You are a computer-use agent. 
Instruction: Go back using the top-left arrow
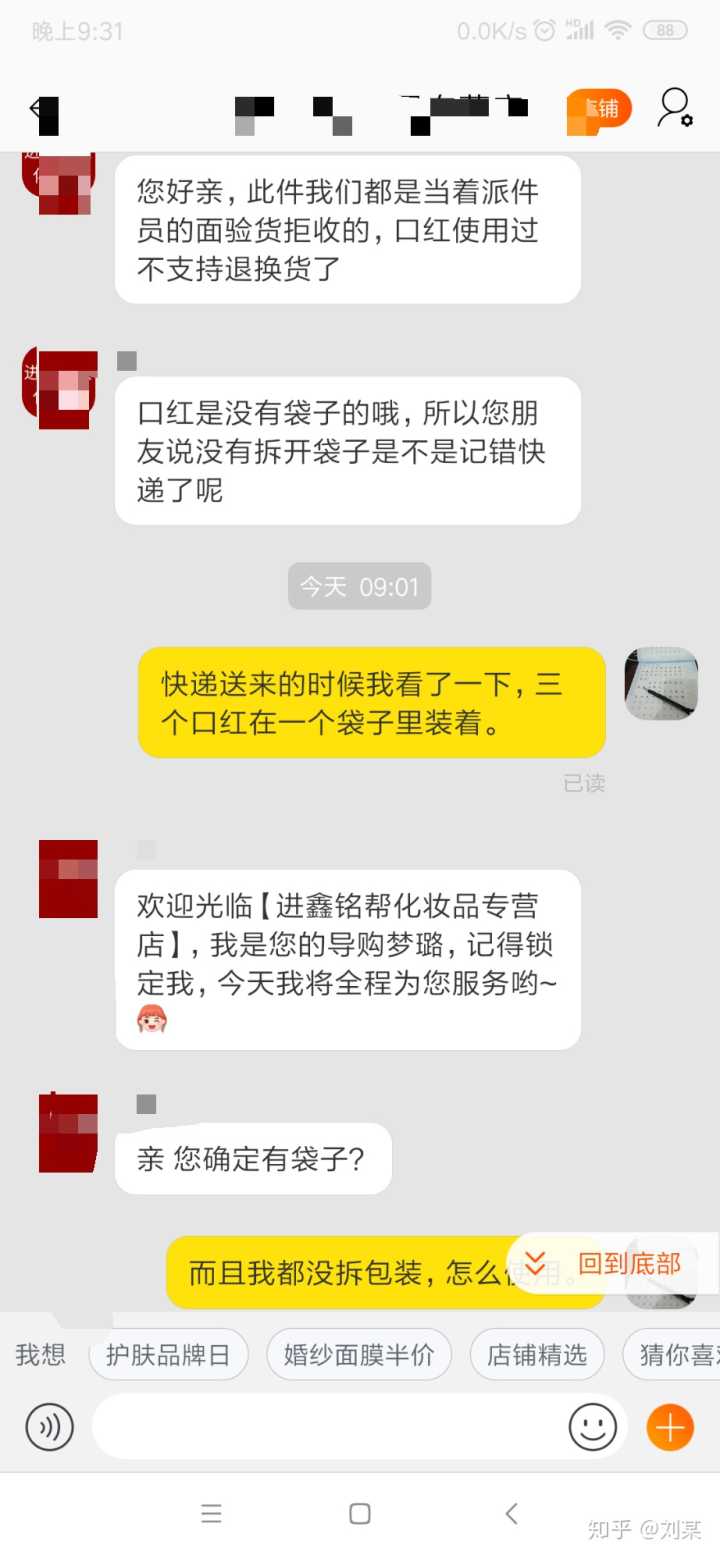[42, 108]
